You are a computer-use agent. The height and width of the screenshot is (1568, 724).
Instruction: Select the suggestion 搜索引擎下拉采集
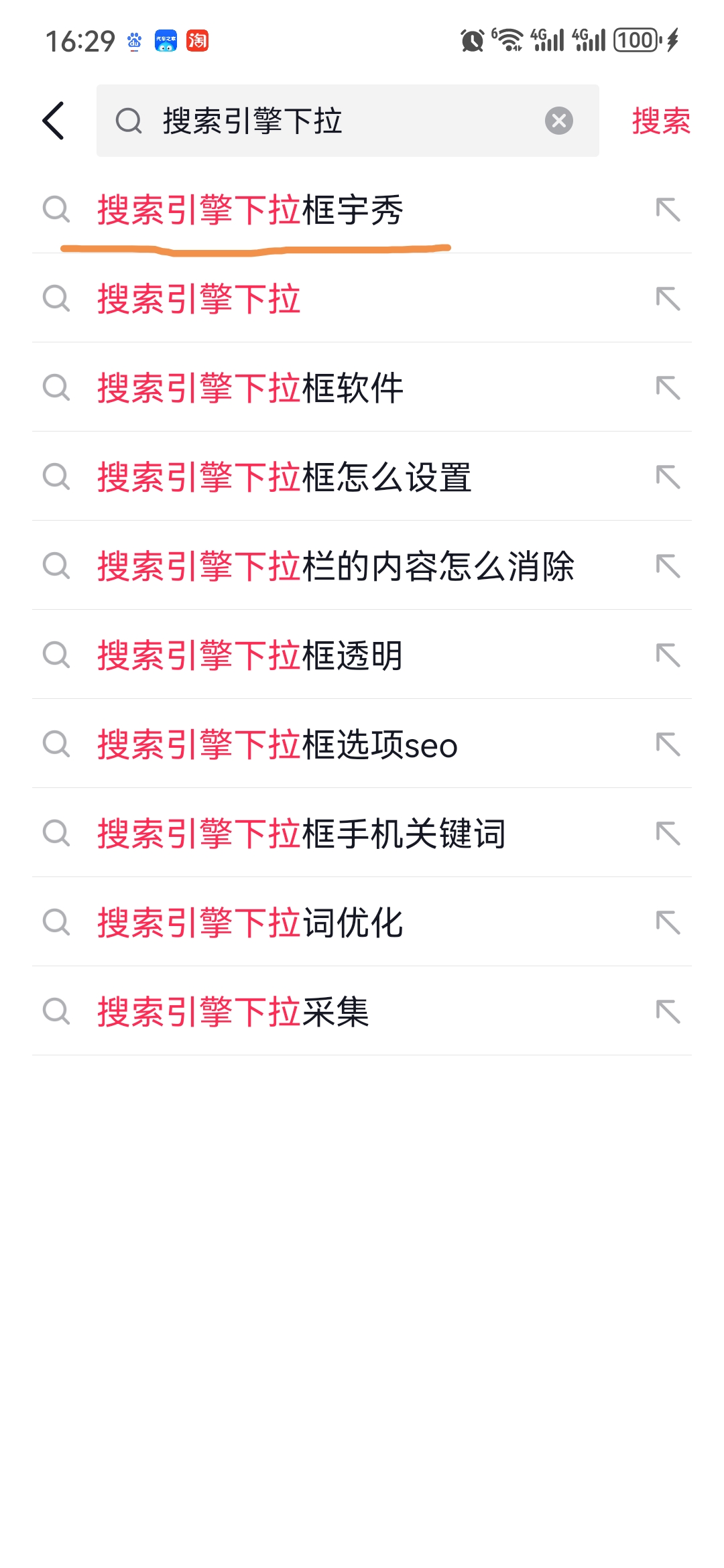pyautogui.click(x=362, y=1011)
